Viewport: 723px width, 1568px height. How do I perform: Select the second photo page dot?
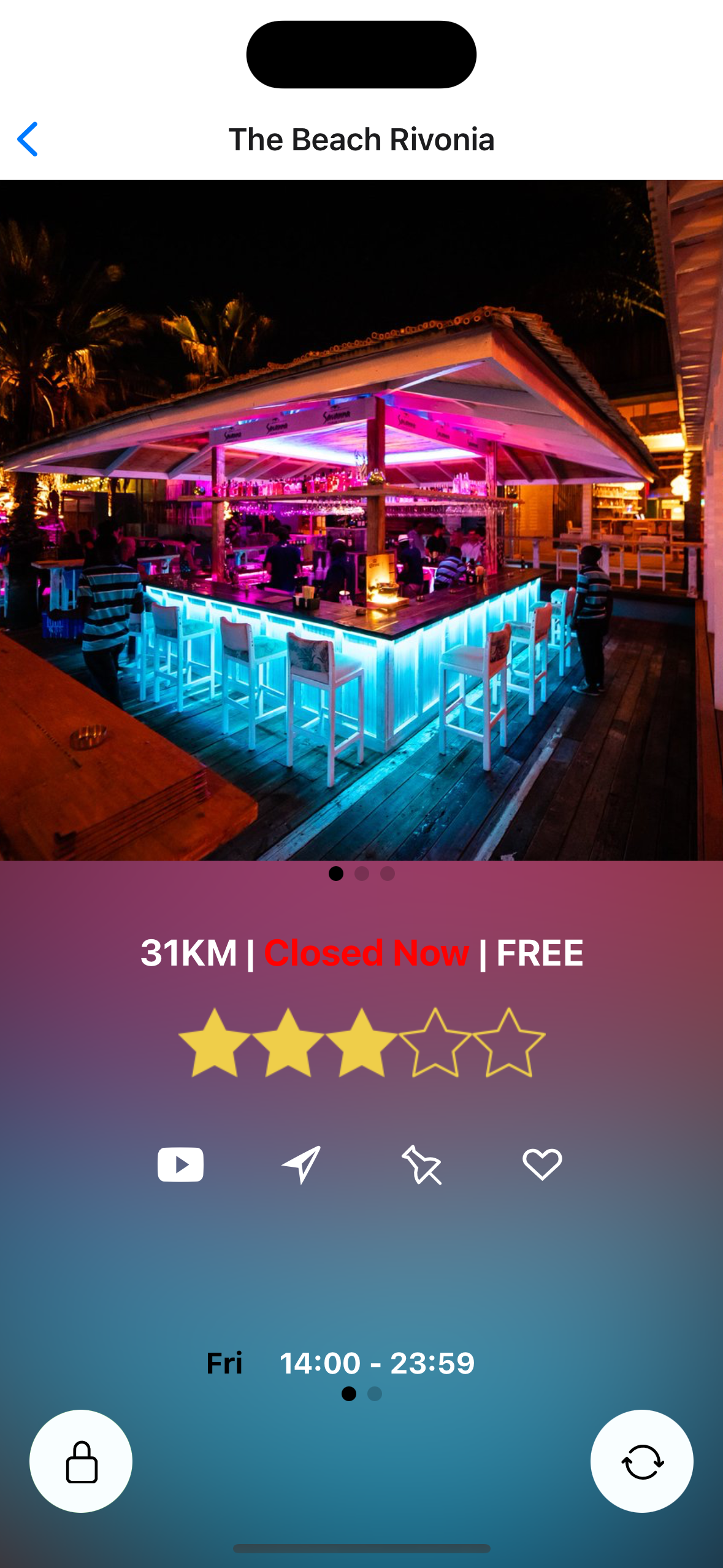point(362,874)
